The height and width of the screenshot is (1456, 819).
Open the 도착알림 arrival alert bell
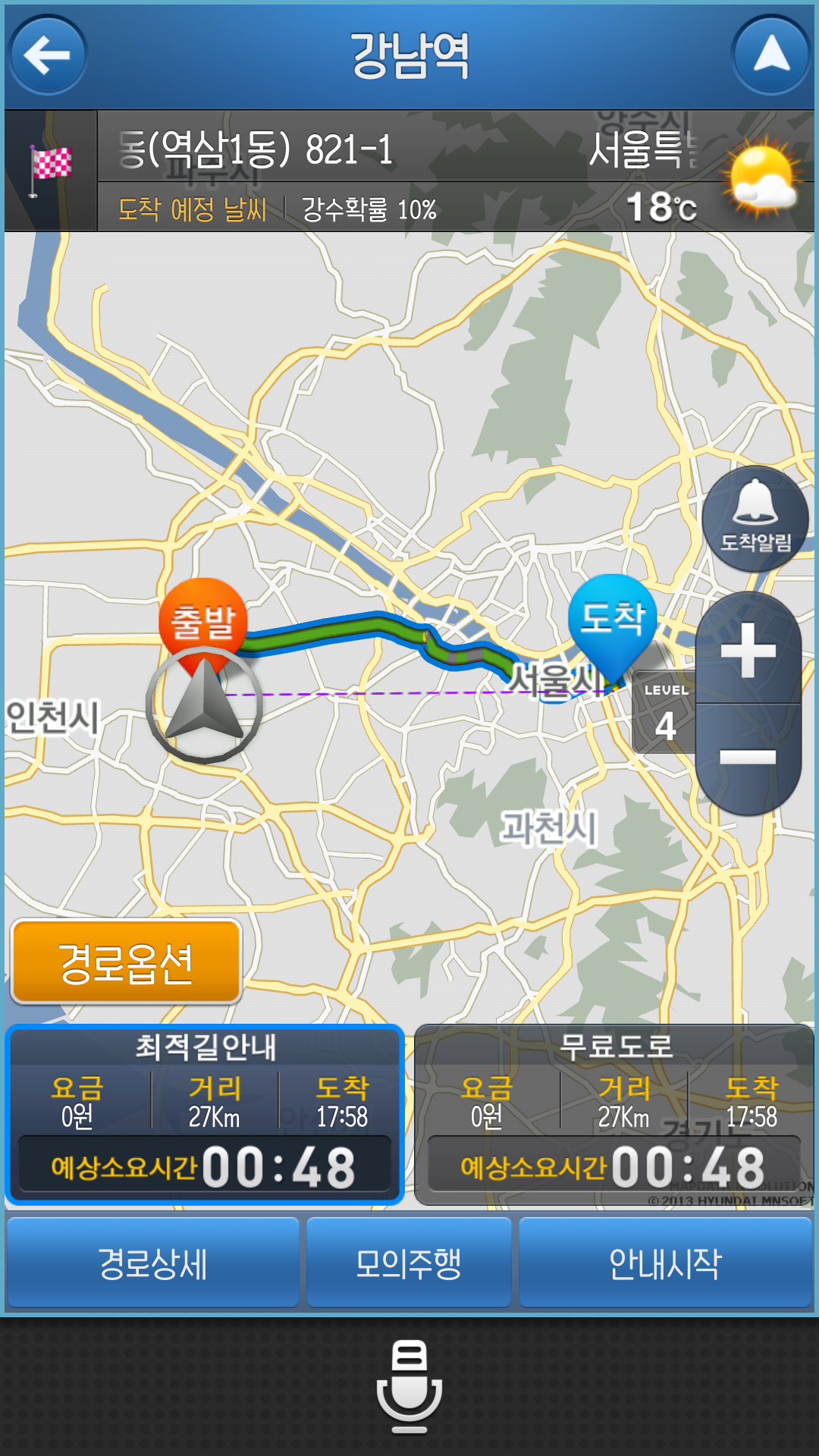(x=755, y=519)
